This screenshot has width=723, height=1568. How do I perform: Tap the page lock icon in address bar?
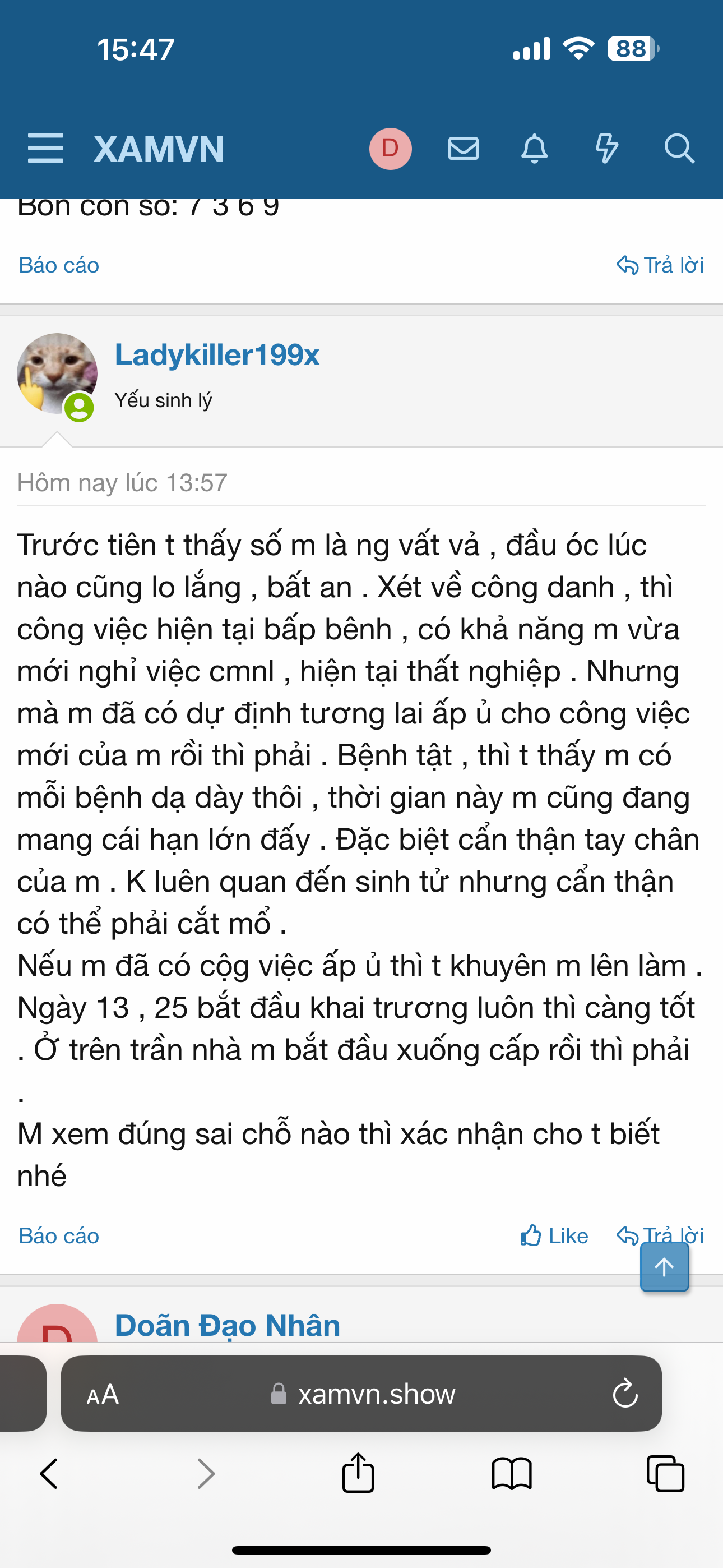point(279,1395)
